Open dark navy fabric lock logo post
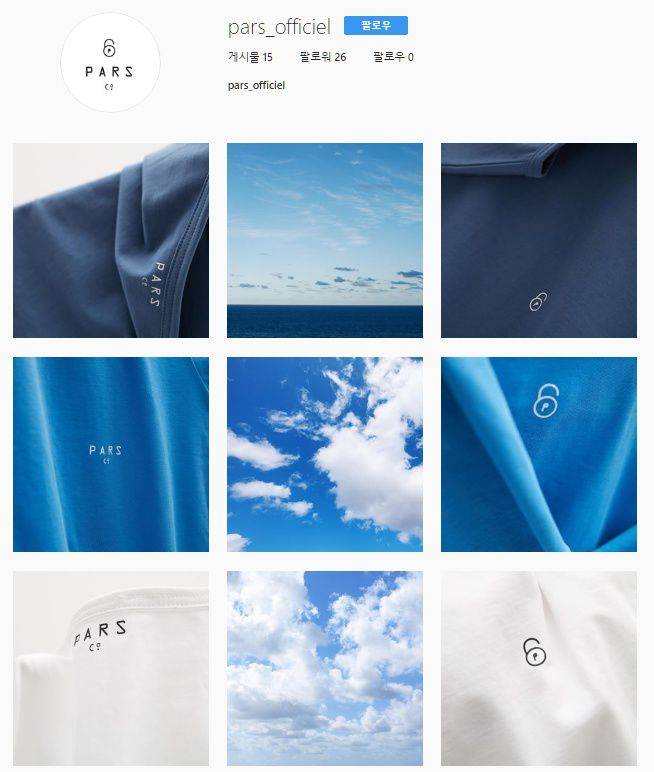This screenshot has height=772, width=654. point(539,240)
